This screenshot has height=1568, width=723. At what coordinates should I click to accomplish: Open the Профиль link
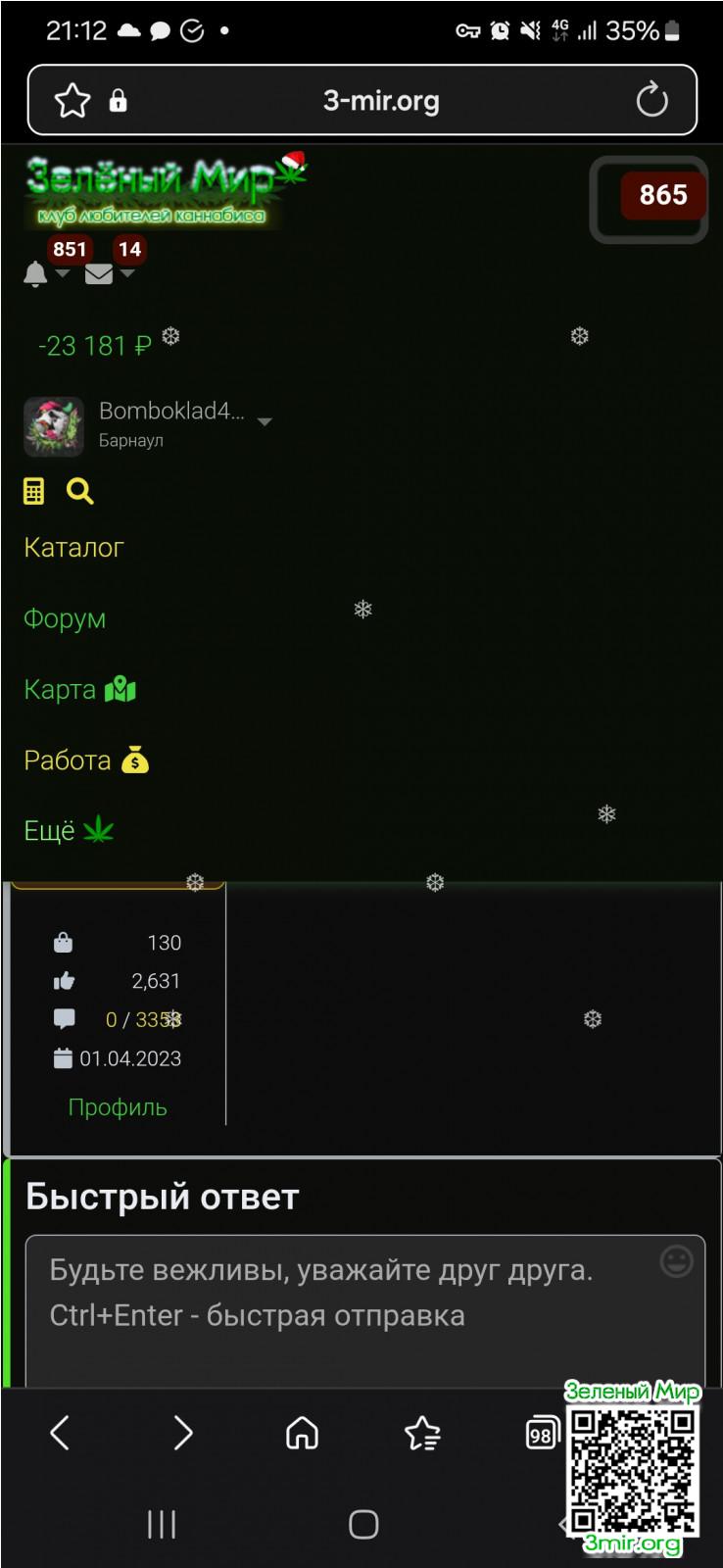[118, 1107]
